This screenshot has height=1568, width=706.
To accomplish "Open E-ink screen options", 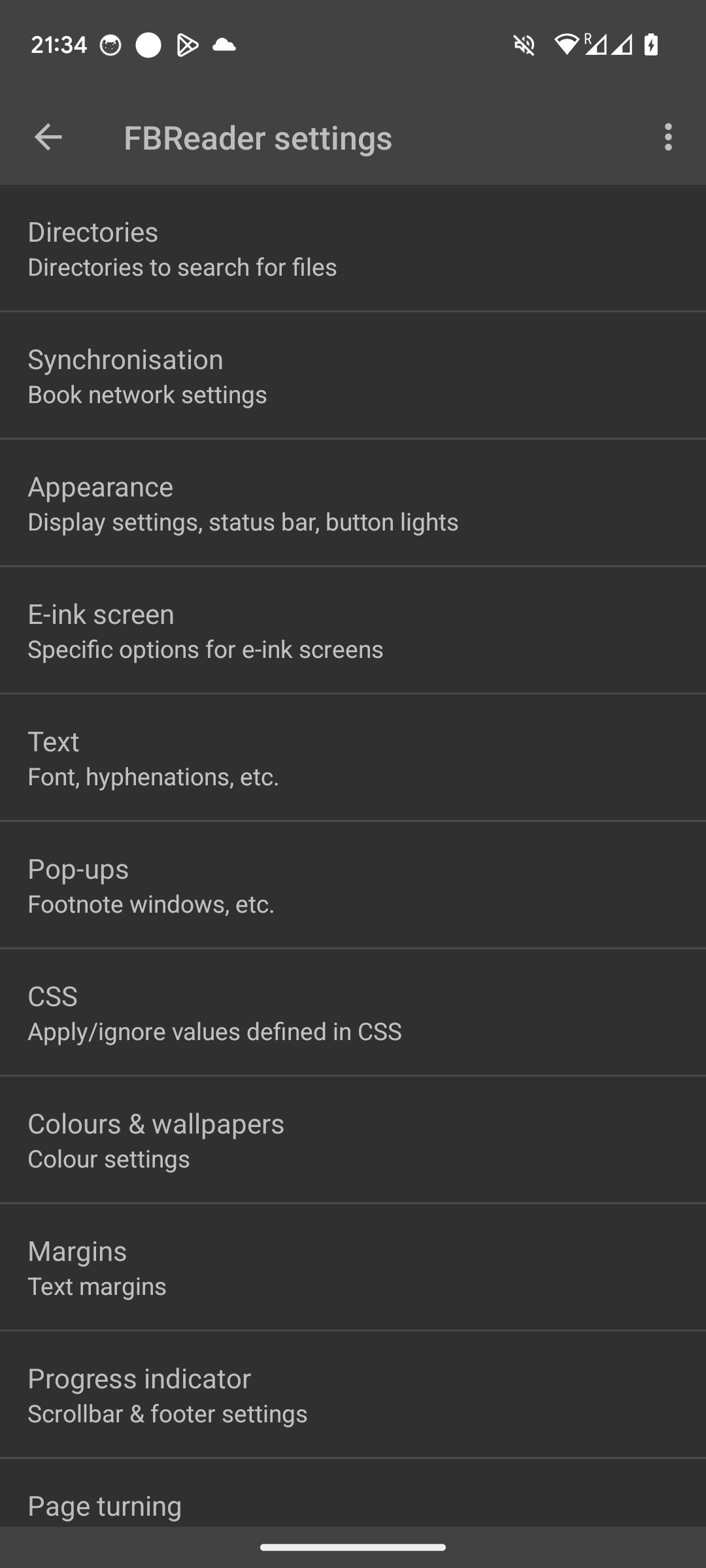I will pyautogui.click(x=353, y=630).
